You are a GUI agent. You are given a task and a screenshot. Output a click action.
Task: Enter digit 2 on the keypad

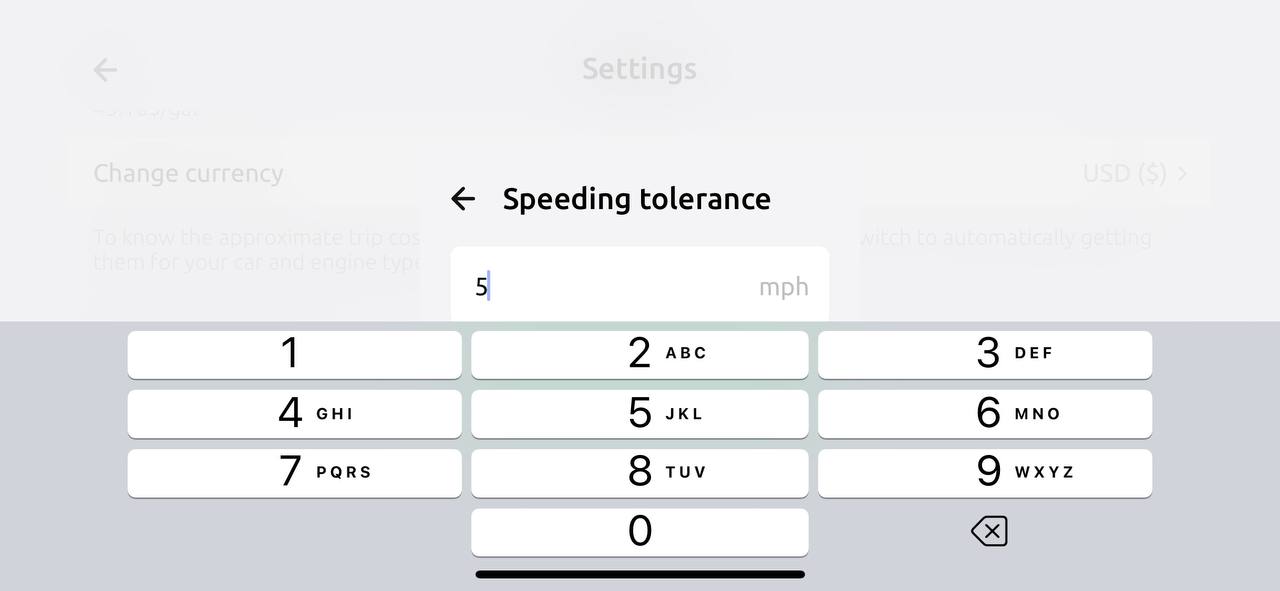[639, 354]
